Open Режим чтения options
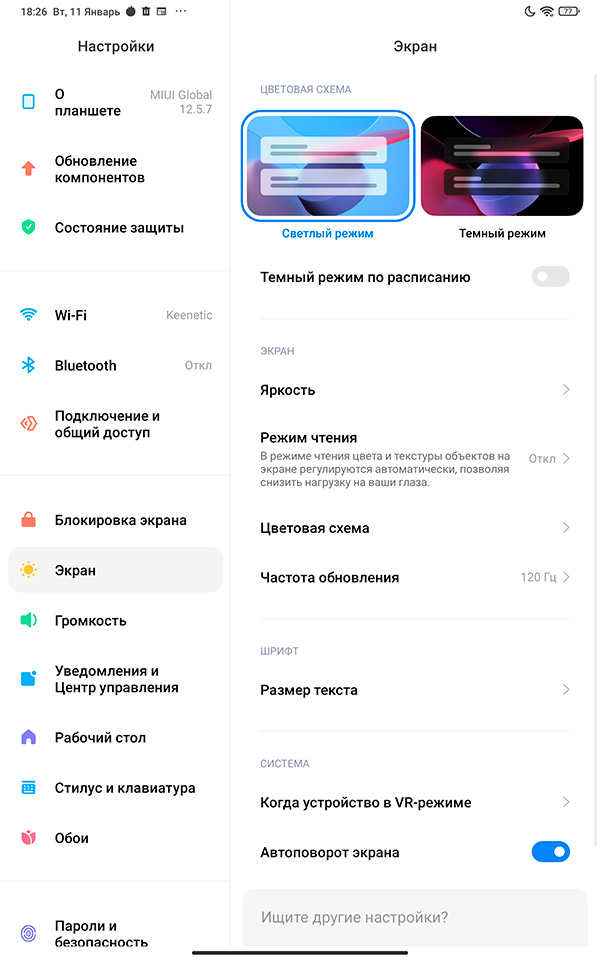The height and width of the screenshot is (960, 600). point(414,459)
